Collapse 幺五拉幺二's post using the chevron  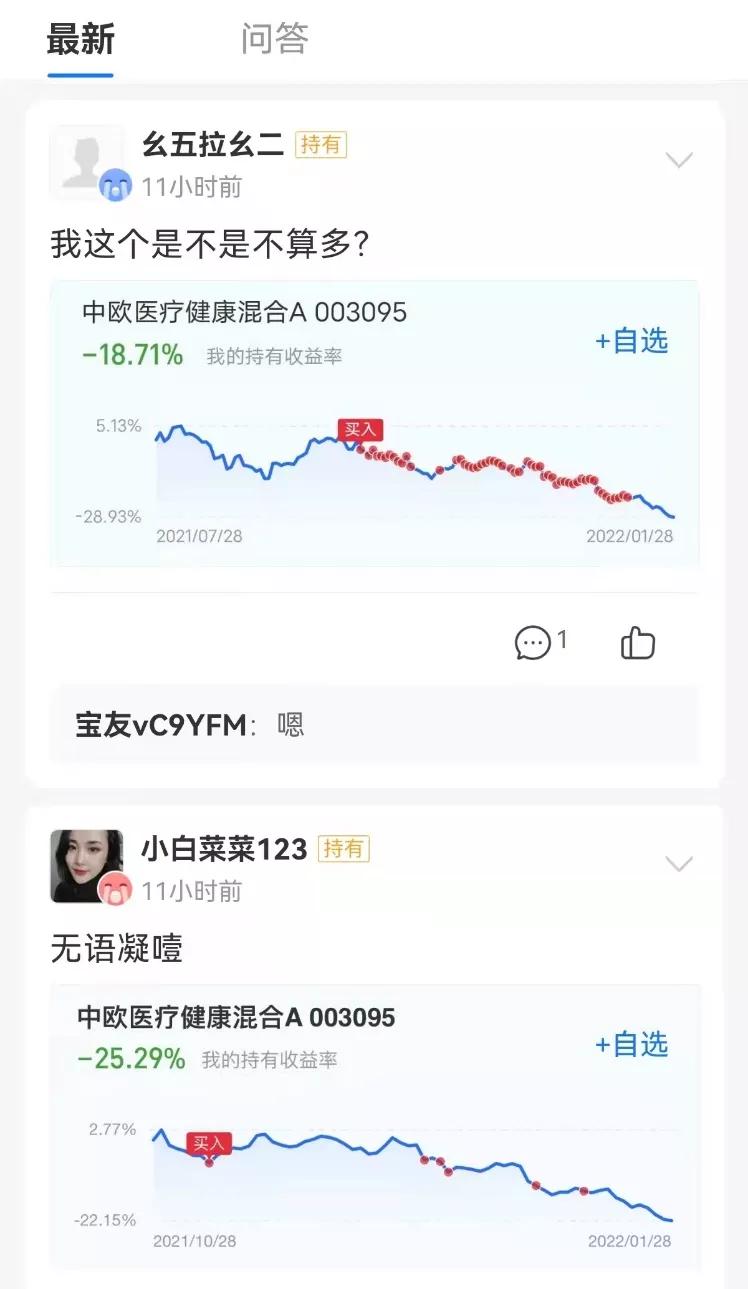680,158
